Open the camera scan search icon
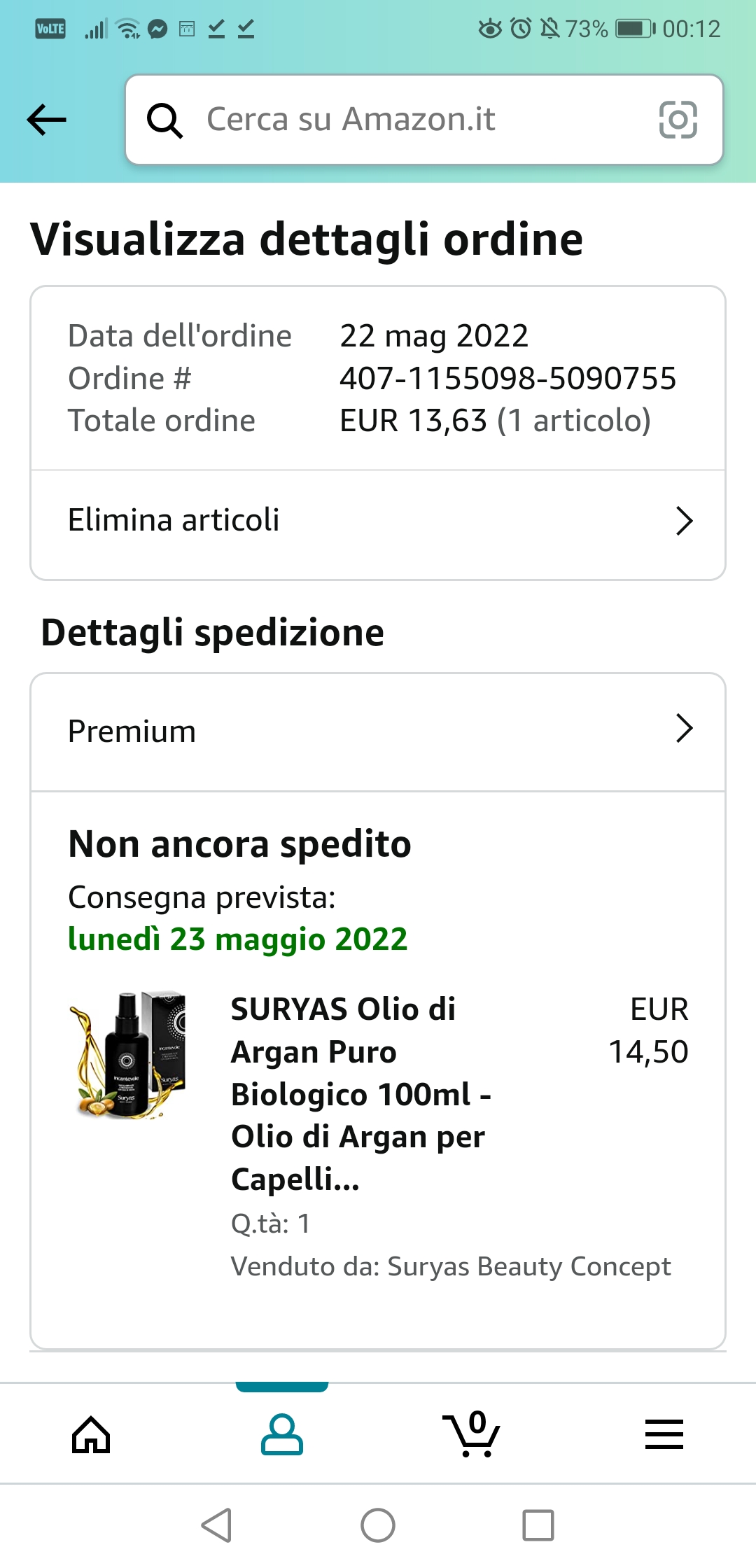The image size is (756, 1568). (678, 120)
